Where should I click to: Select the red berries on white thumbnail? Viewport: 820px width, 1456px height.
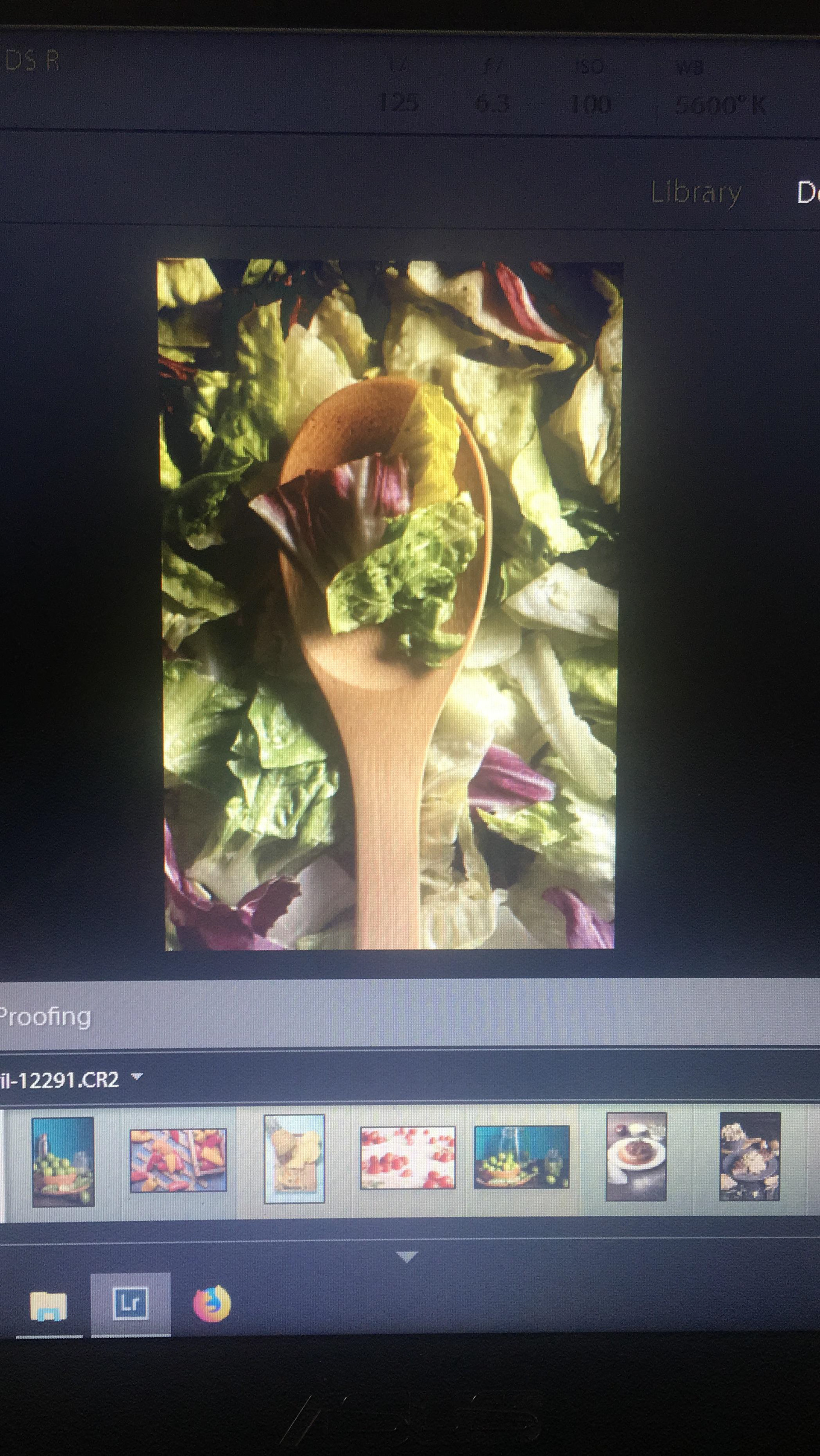pos(407,1158)
